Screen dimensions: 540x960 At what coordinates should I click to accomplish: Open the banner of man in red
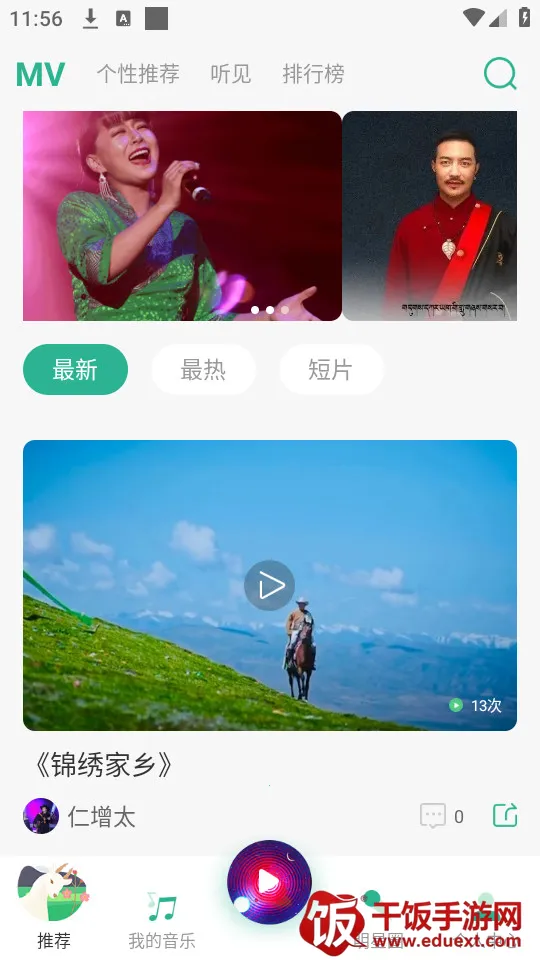coord(430,216)
